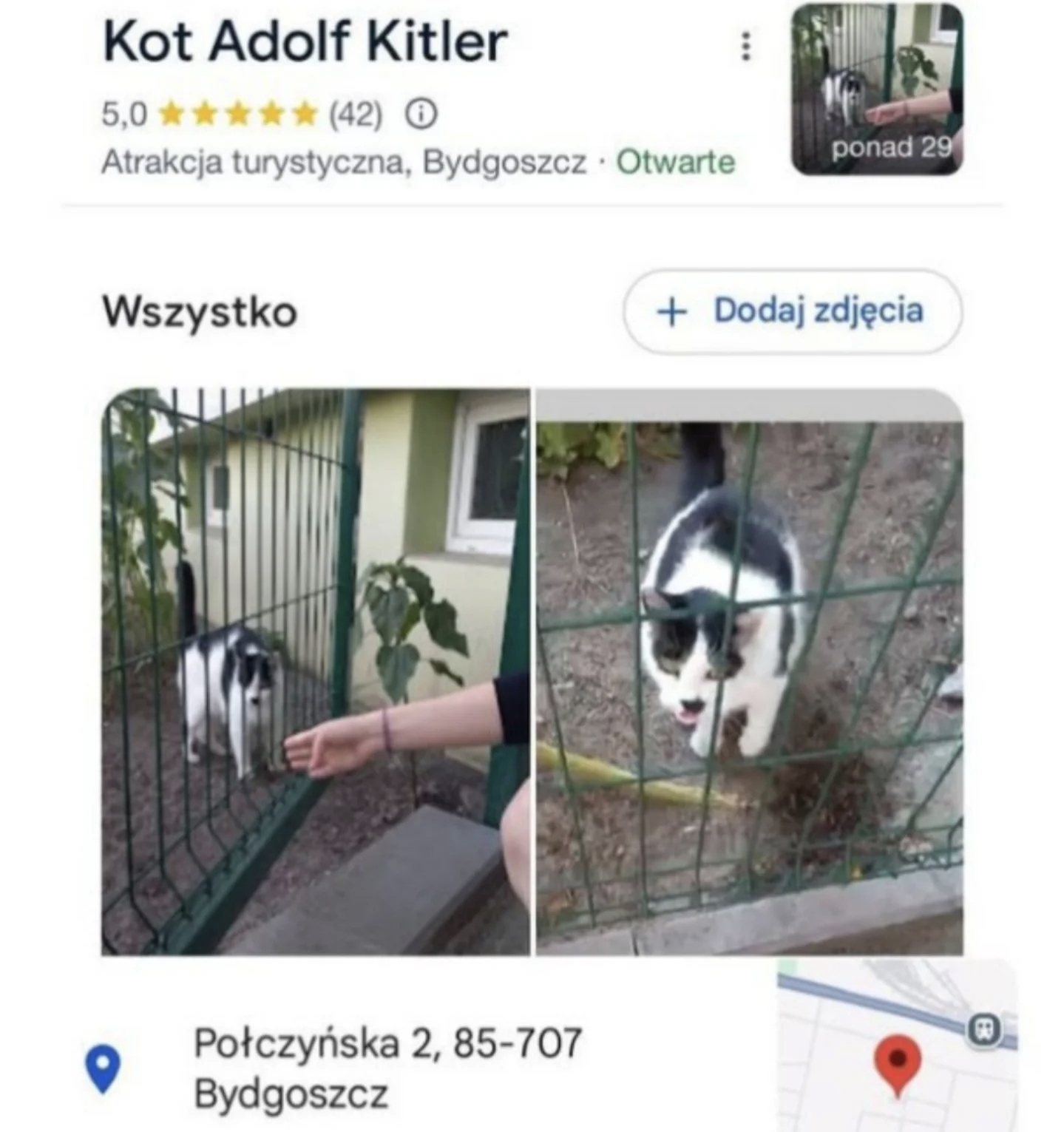Open the photo of hand reaching to cat
The width and height of the screenshot is (1064, 1132).
[315, 671]
